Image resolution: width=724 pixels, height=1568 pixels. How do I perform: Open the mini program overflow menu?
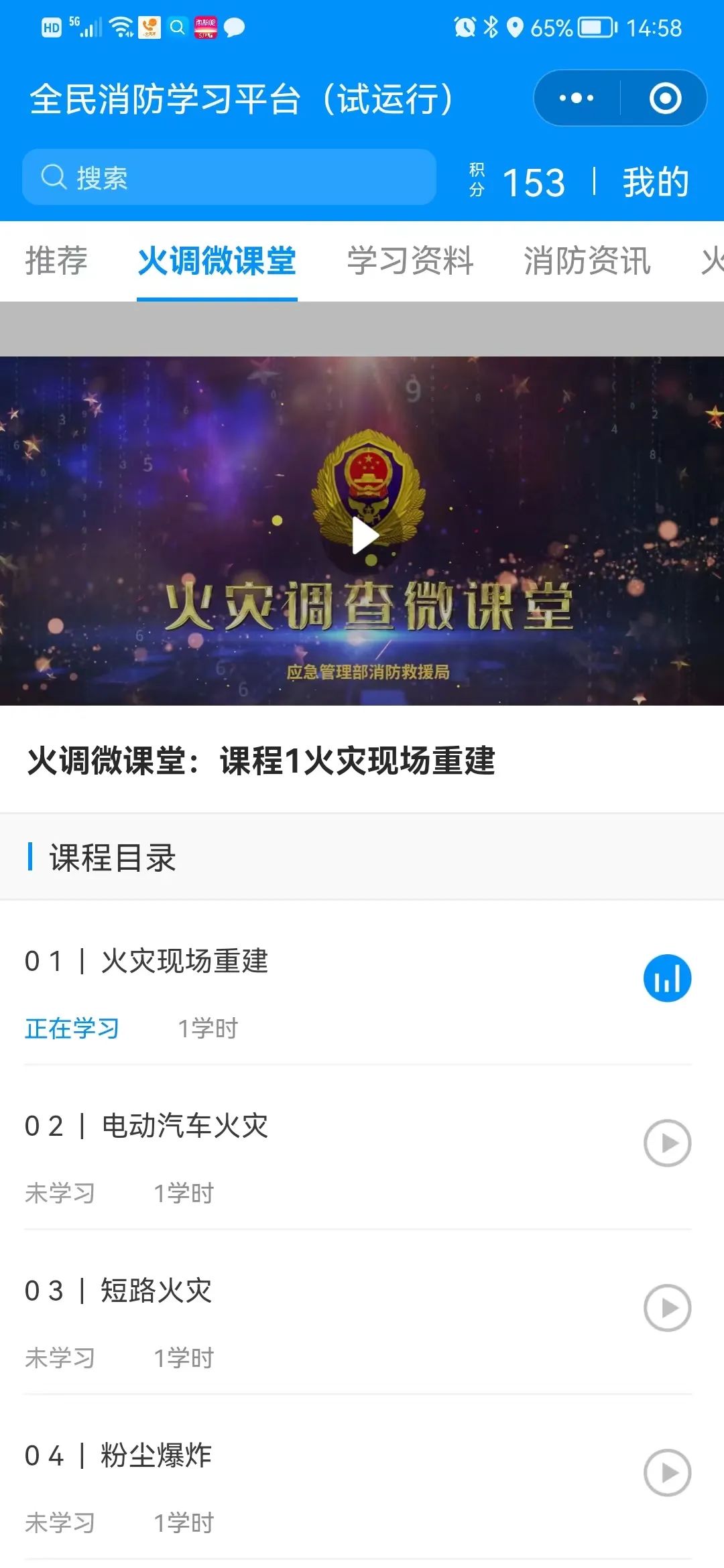click(x=577, y=99)
